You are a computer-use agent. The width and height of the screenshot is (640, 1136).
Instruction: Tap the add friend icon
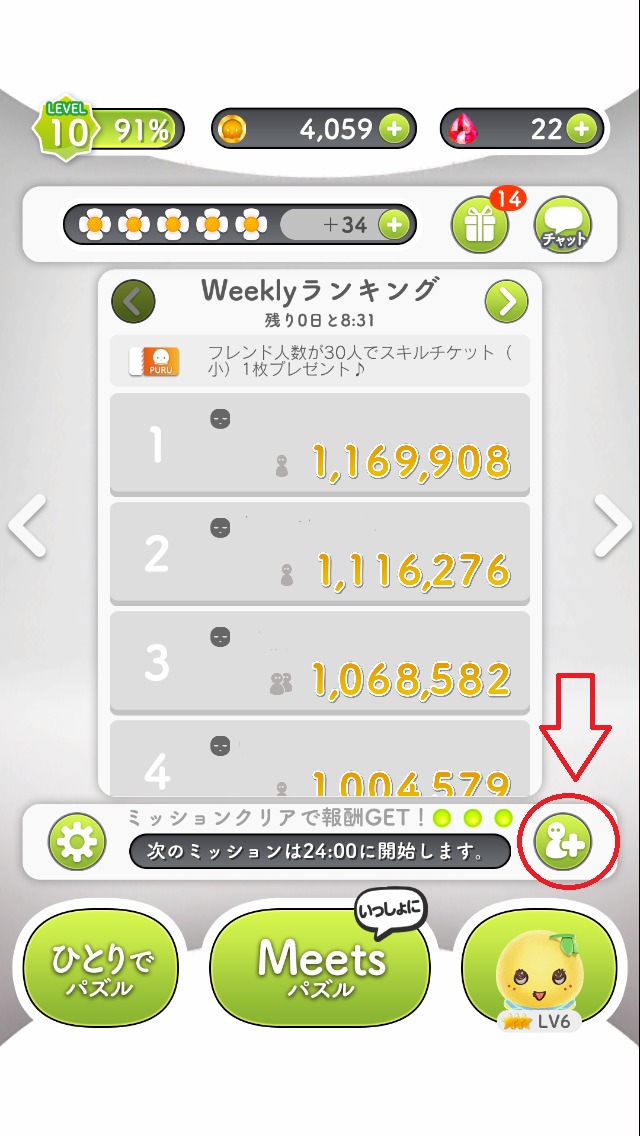563,842
